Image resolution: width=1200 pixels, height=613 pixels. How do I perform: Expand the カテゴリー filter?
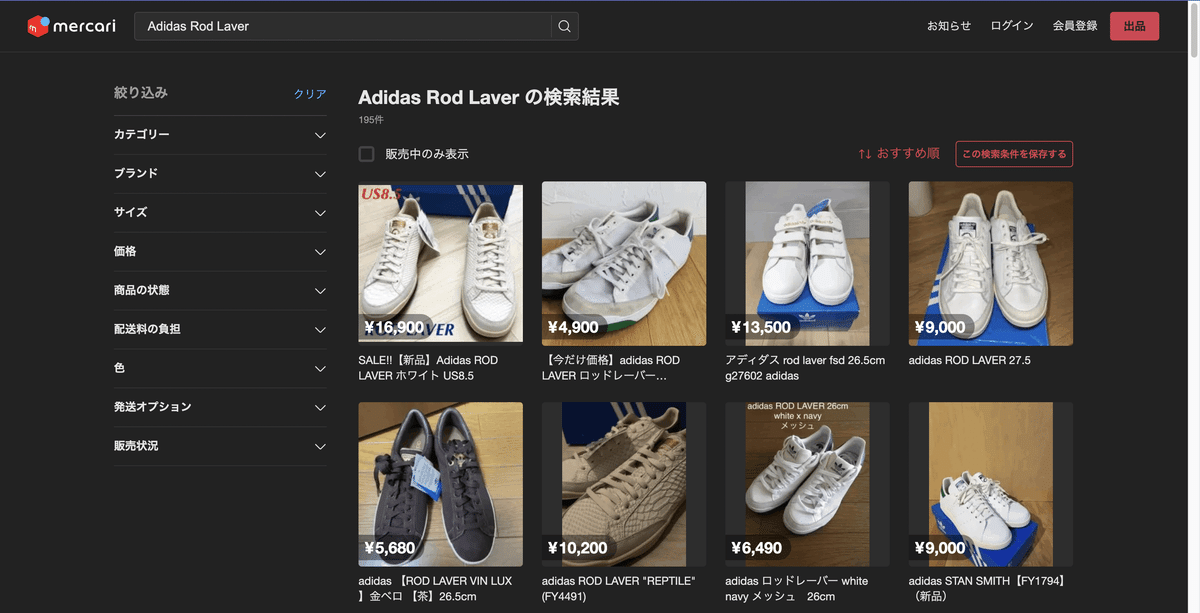pos(220,135)
